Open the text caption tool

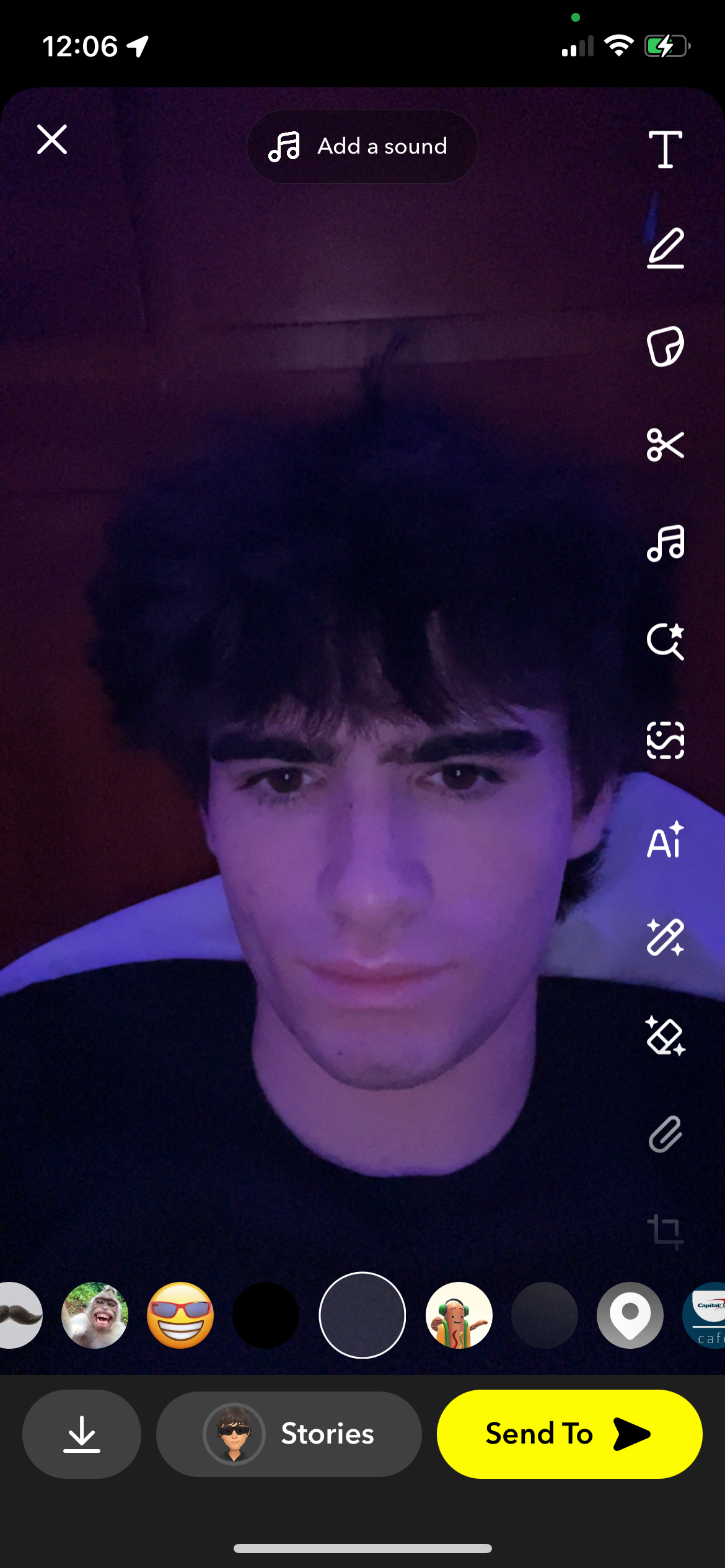(x=665, y=149)
